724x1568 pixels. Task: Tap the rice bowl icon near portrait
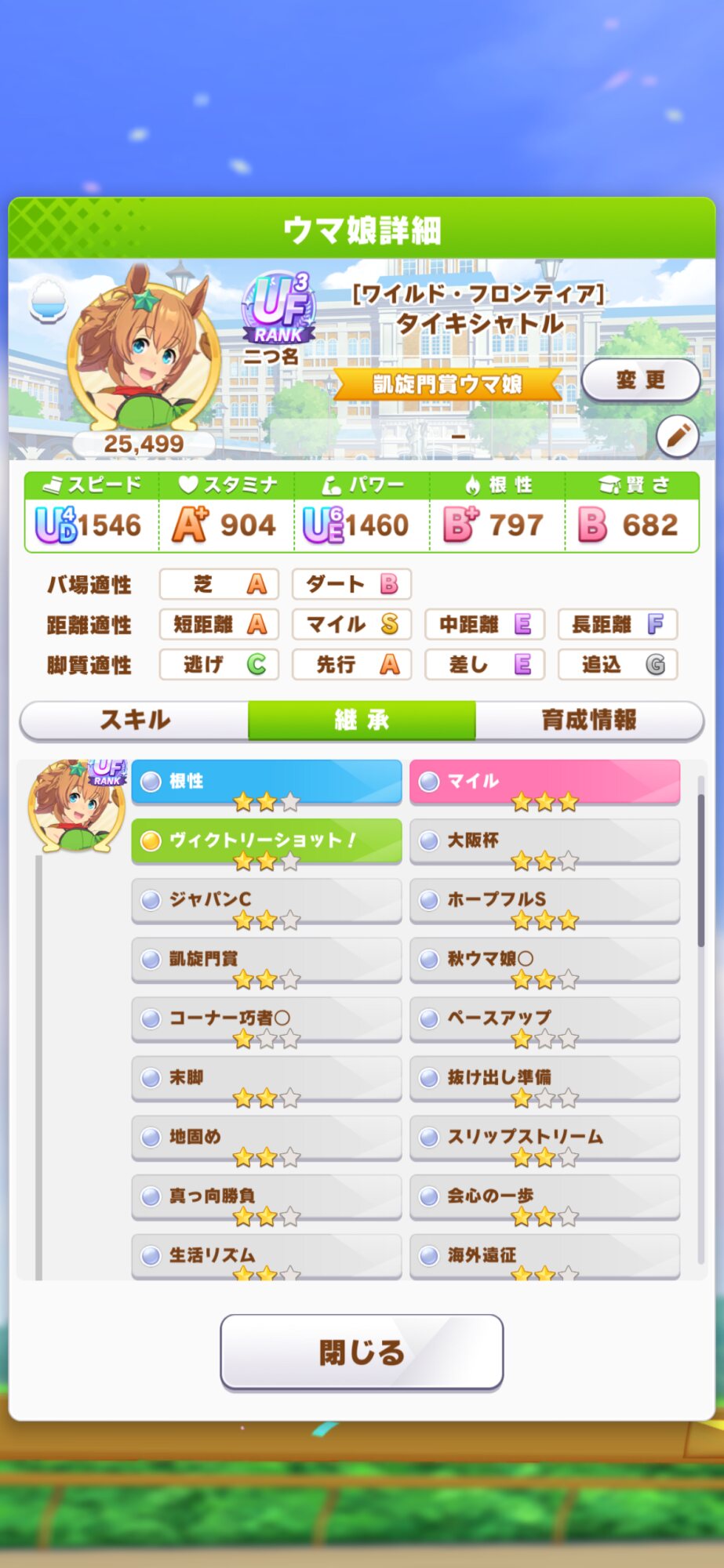coord(49,301)
